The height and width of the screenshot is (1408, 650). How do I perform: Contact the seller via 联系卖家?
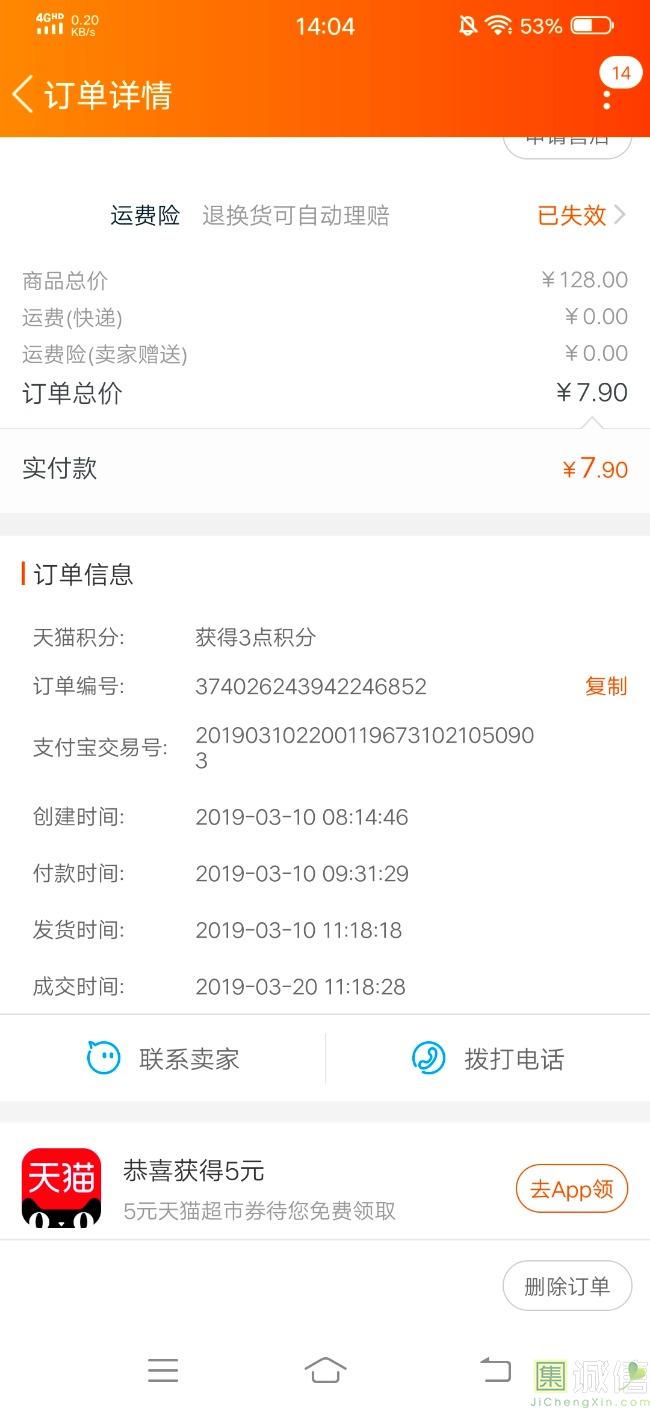[164, 1058]
